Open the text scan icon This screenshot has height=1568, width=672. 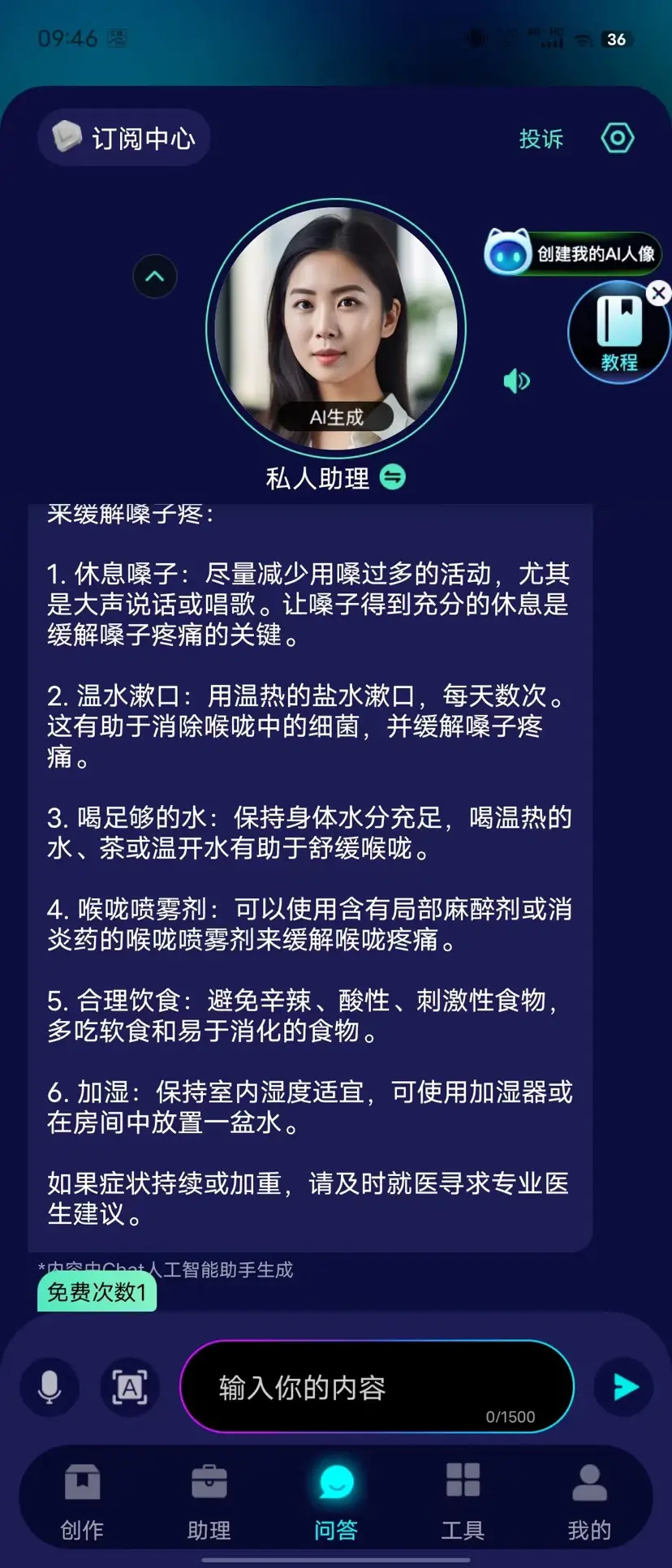(130, 1387)
